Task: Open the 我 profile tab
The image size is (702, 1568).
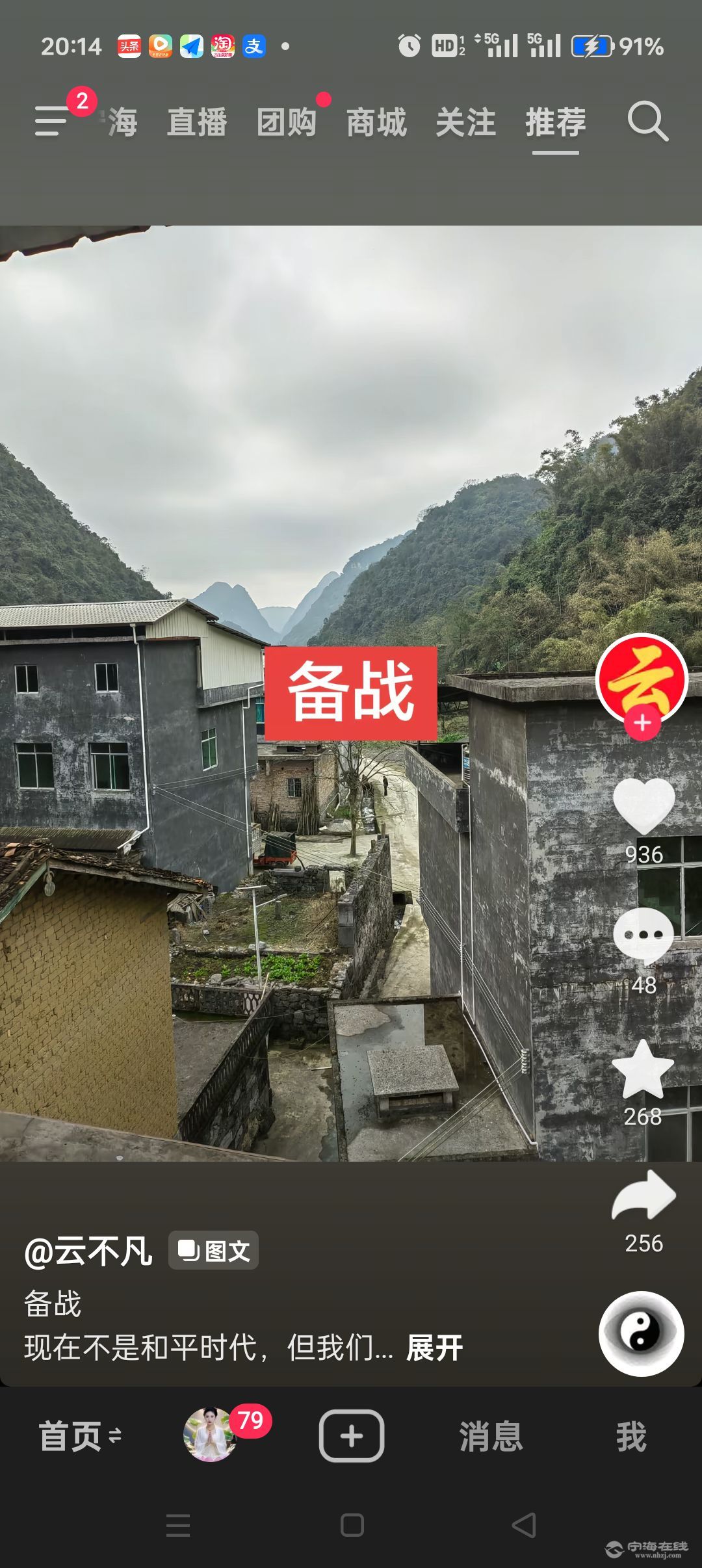Action: point(631,1436)
